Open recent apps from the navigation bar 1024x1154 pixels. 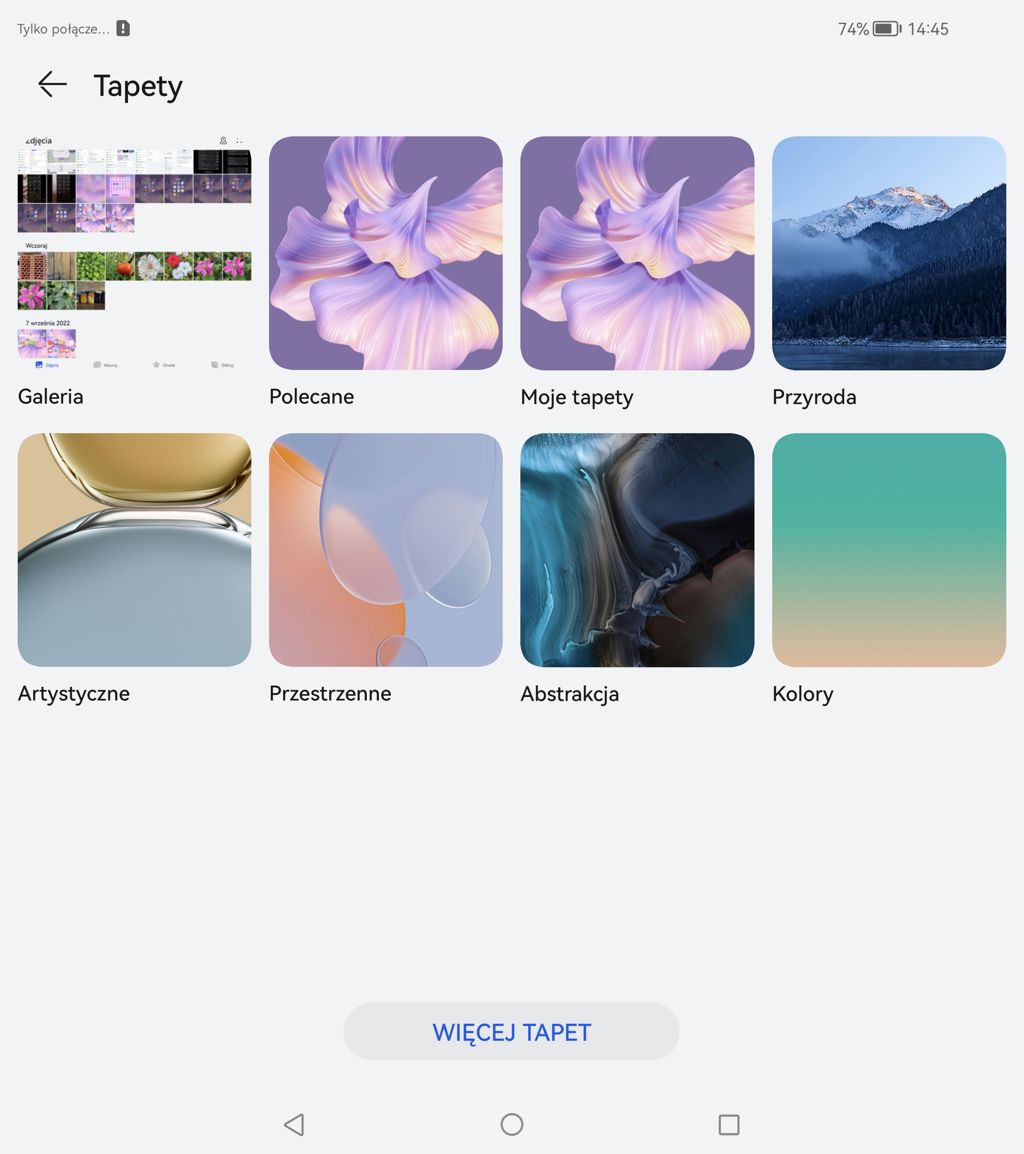click(729, 1124)
